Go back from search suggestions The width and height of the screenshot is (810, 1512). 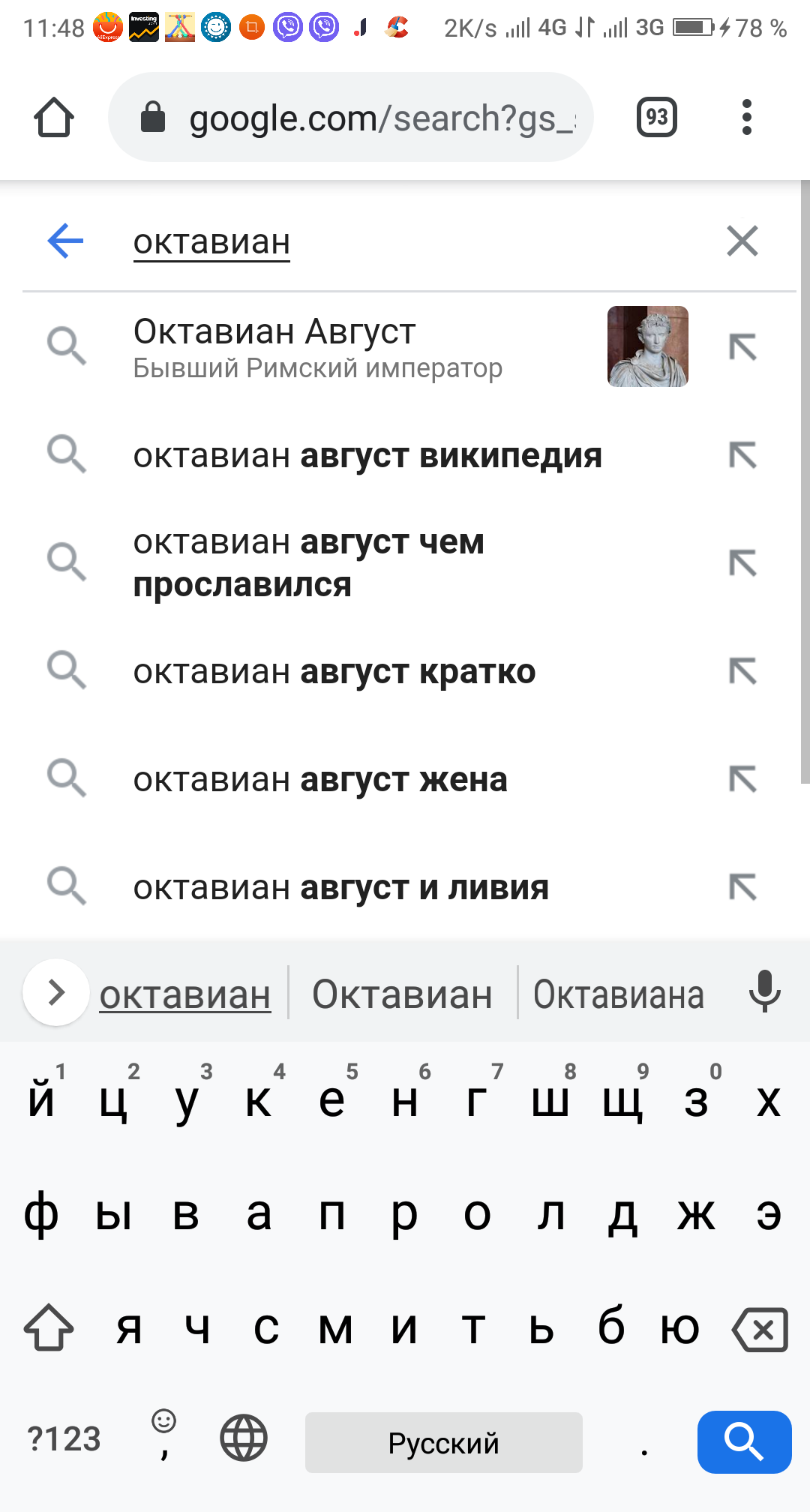(x=65, y=241)
